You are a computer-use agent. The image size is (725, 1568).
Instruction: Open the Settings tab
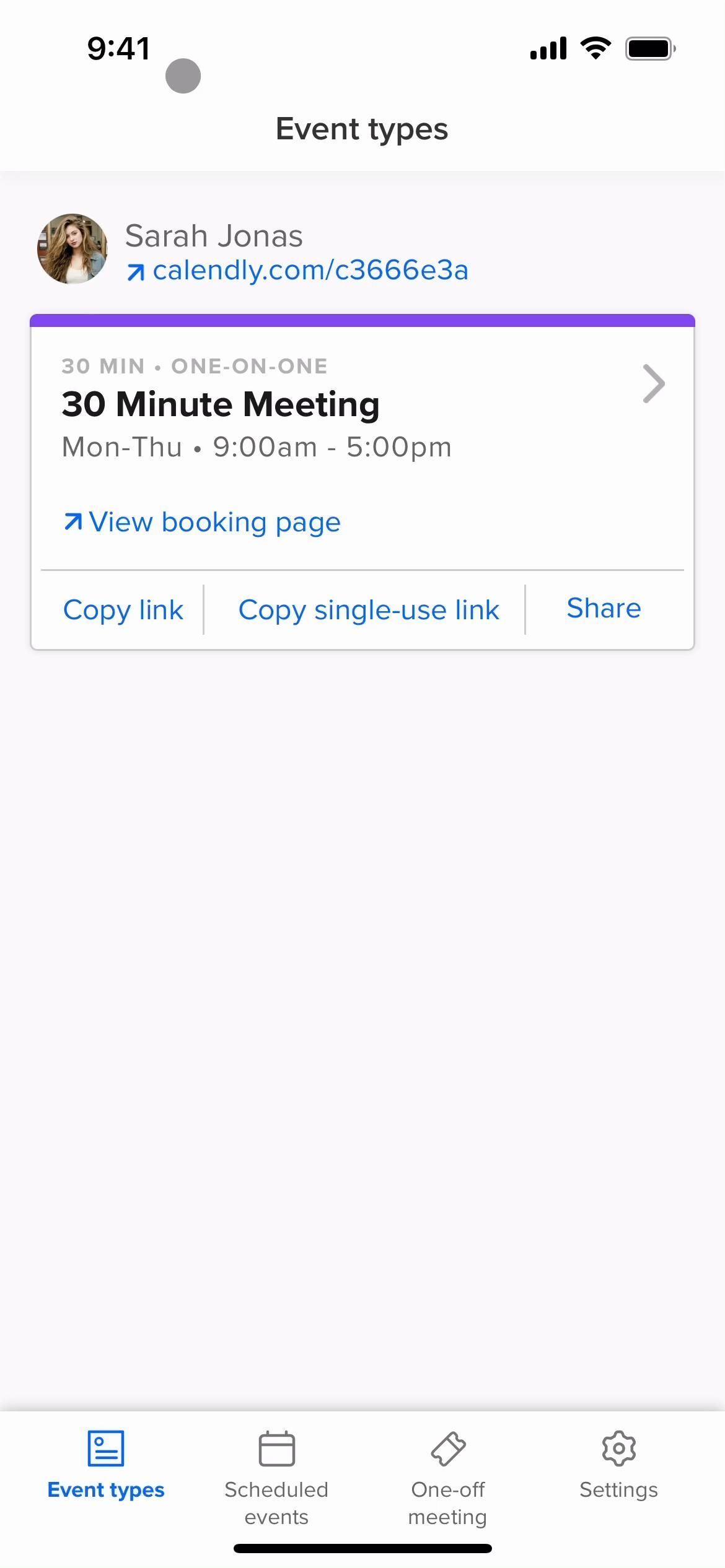[x=618, y=1466]
